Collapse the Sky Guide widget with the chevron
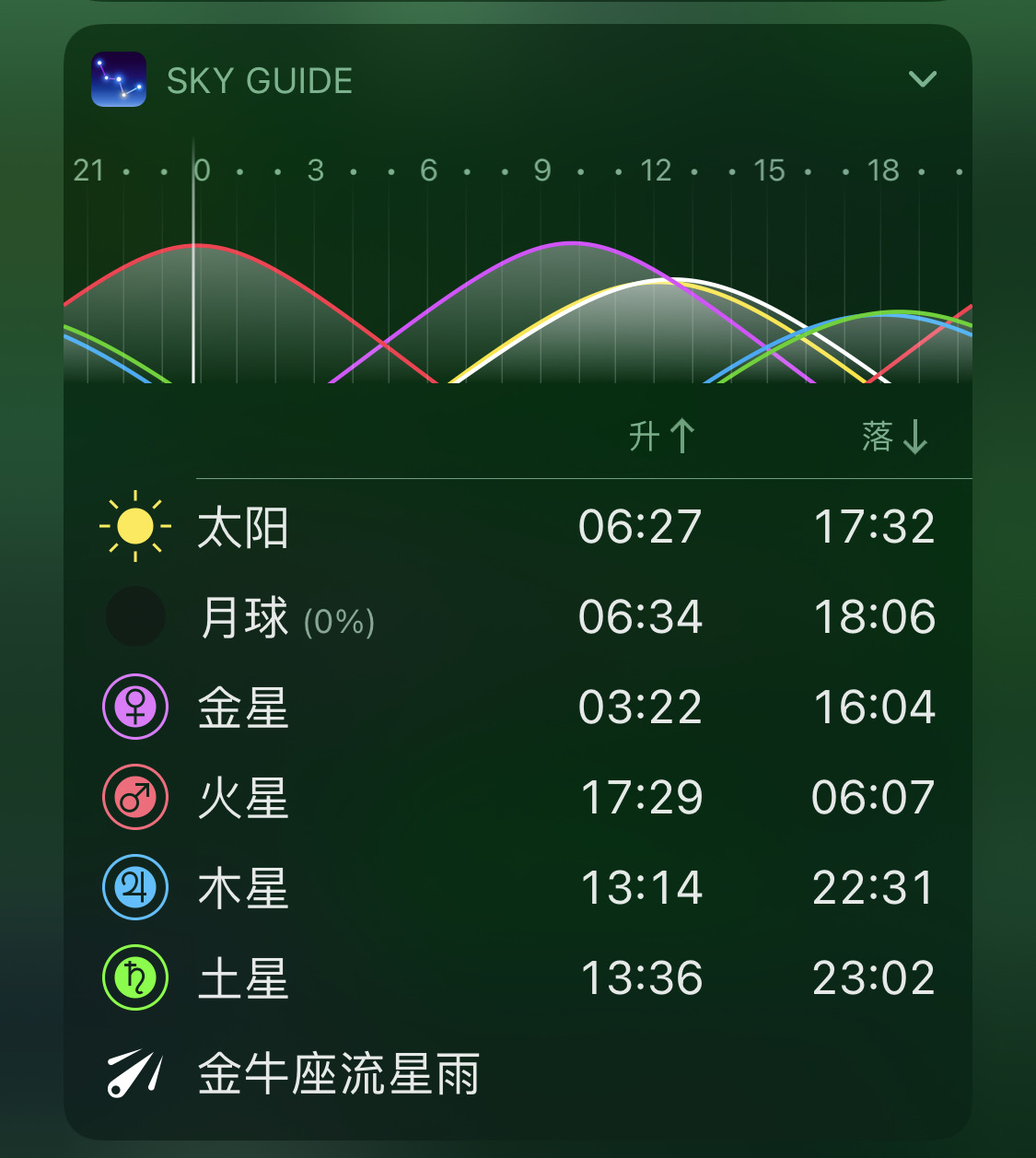The width and height of the screenshot is (1036, 1158). 922,79
